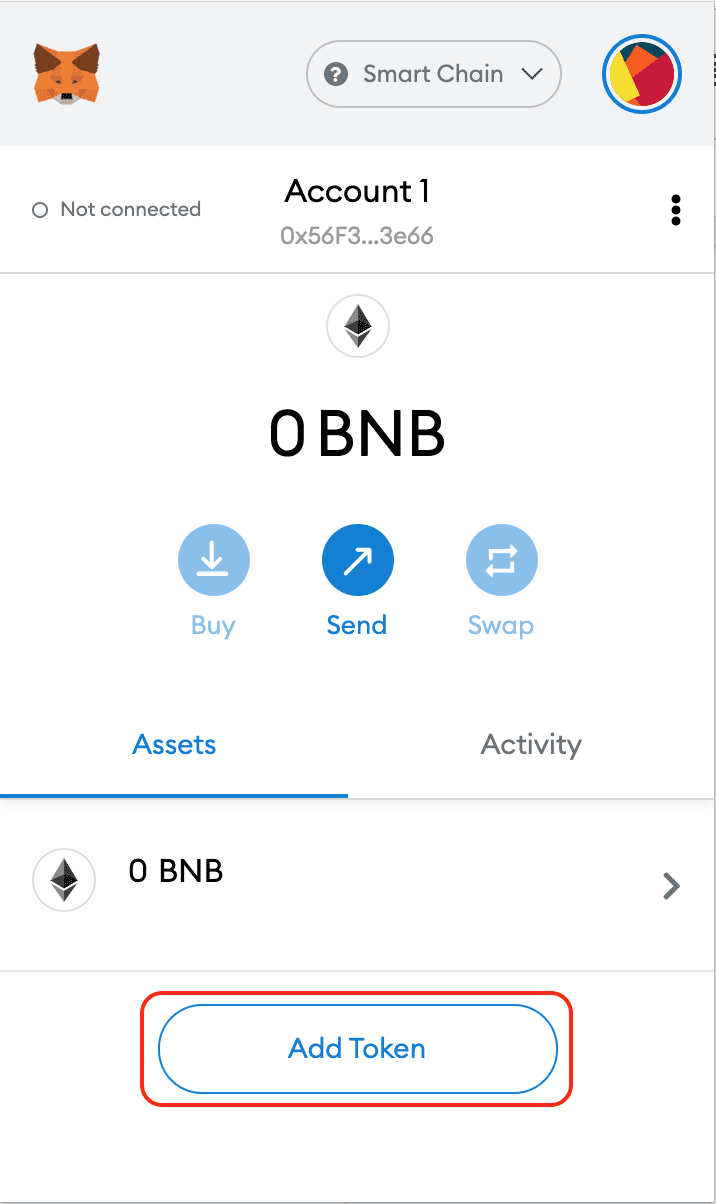Tap the Add Token button
Viewport: 716px width, 1204px height.
pos(357,1048)
